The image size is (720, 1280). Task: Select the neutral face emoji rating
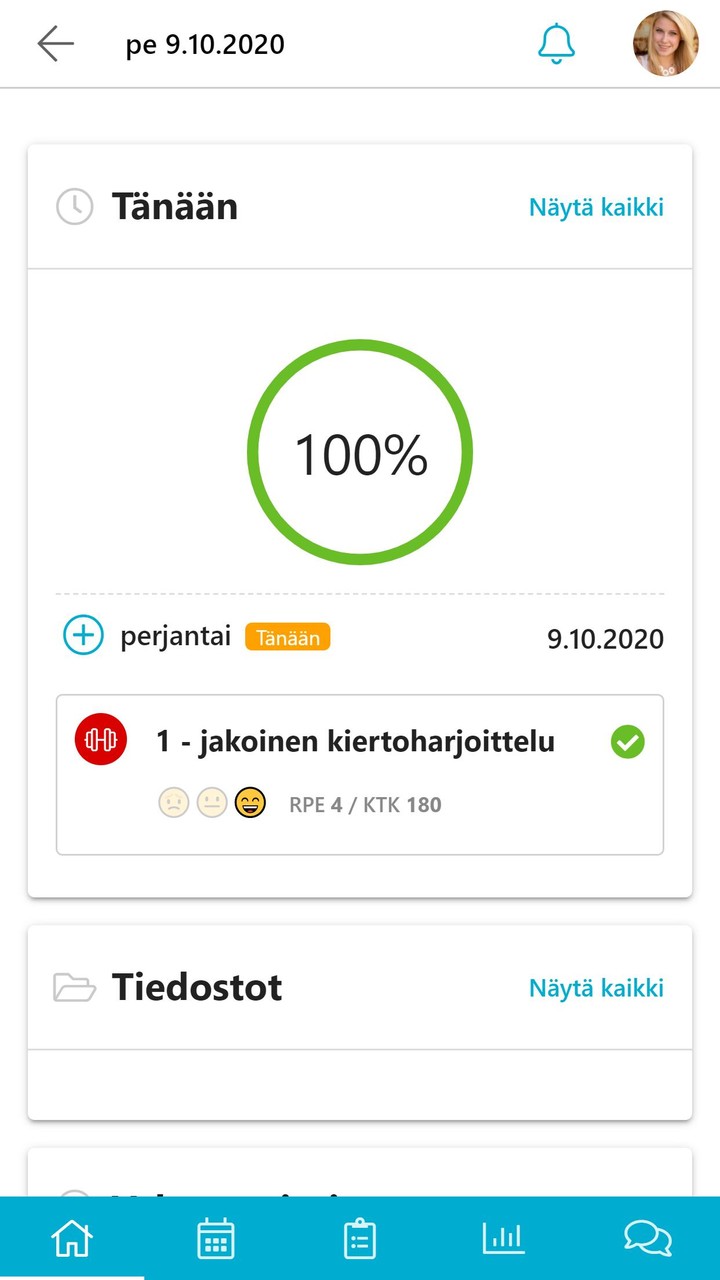(x=213, y=802)
